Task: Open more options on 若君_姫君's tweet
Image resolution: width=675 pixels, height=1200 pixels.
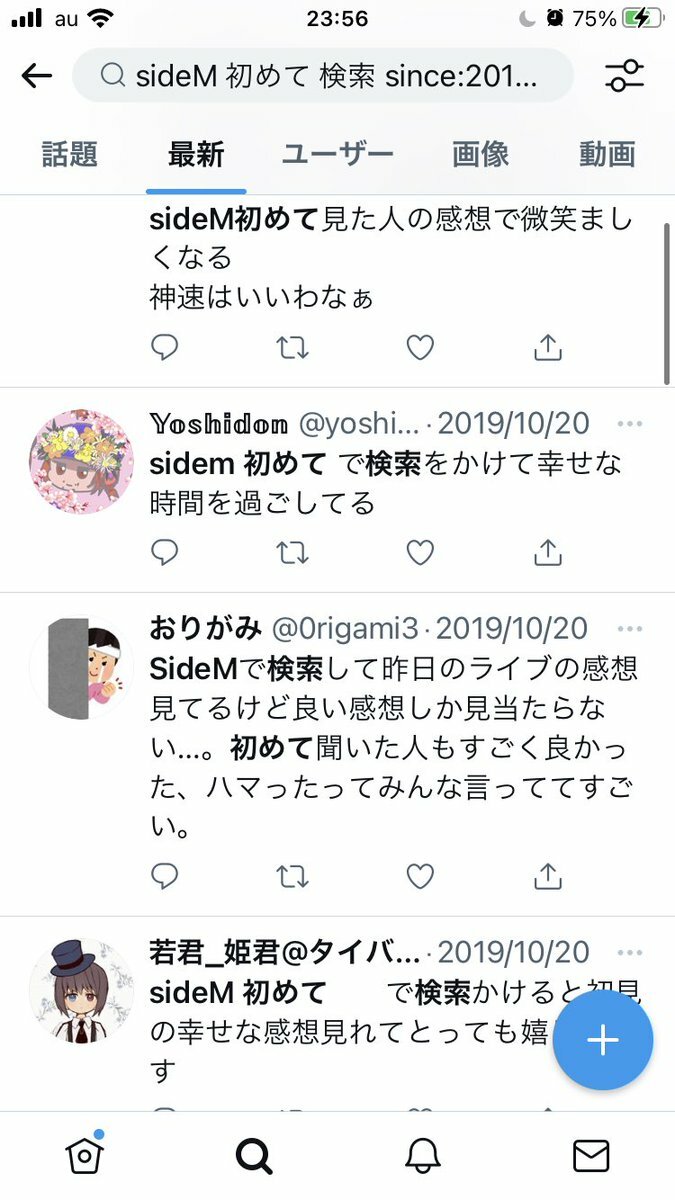Action: [630, 952]
